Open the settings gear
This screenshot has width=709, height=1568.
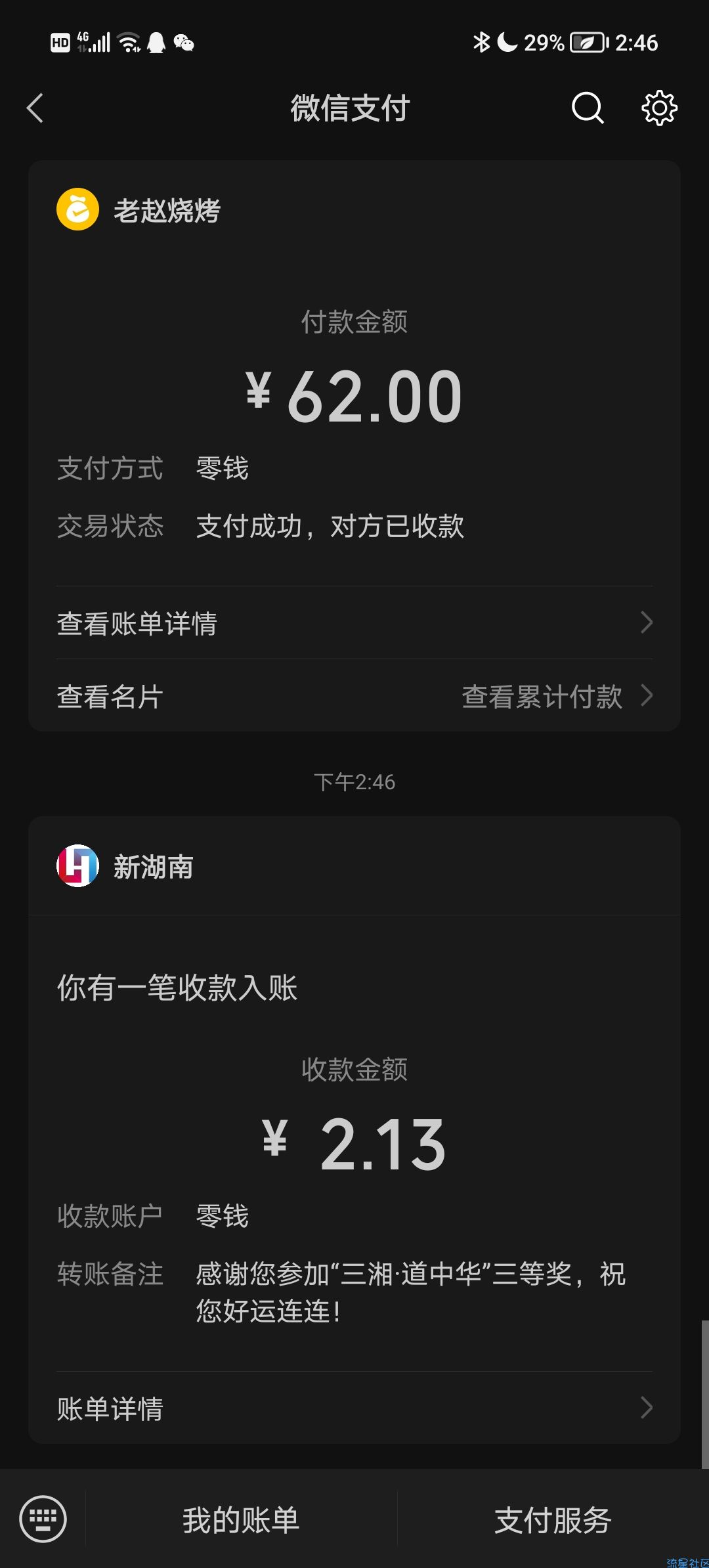point(659,108)
